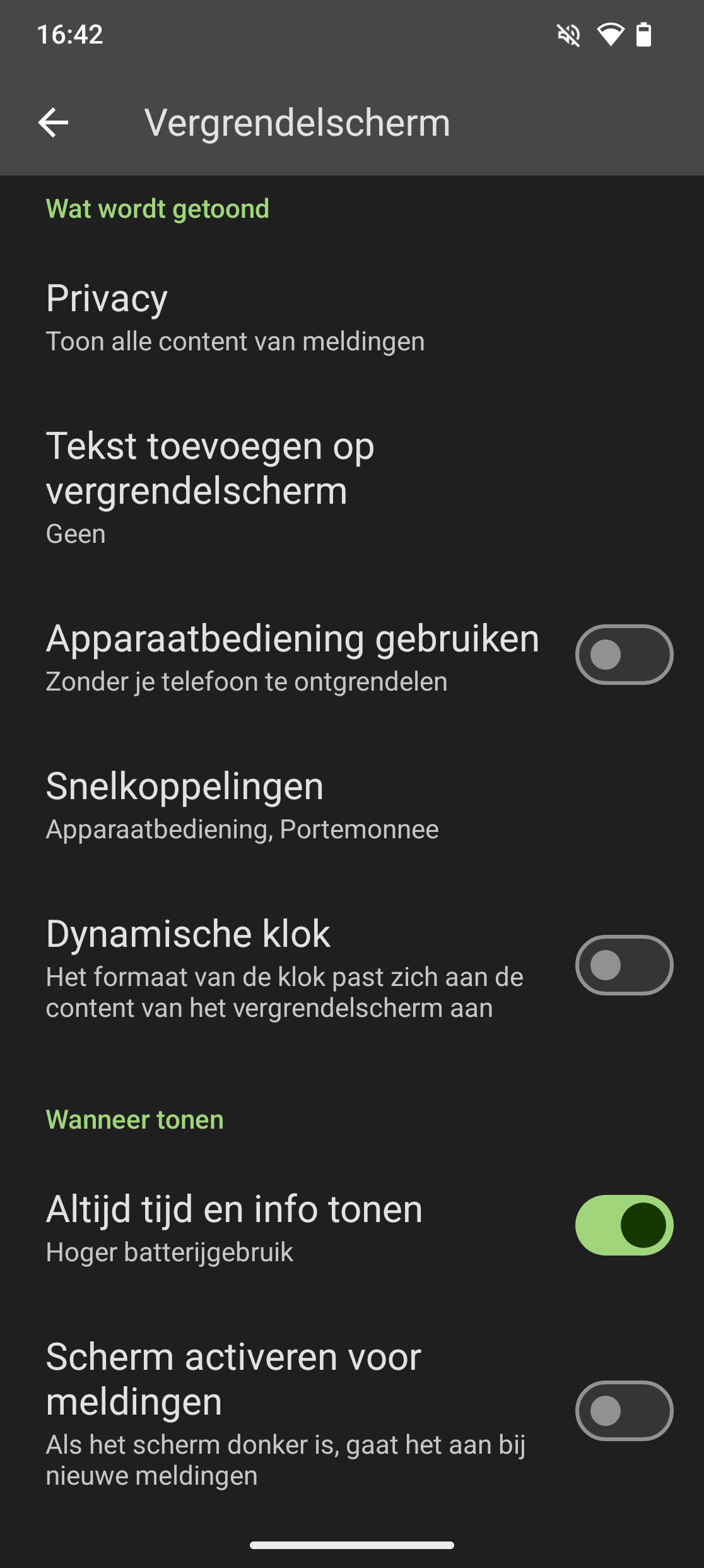Go back from Vergrendelscherm settings
The height and width of the screenshot is (1568, 704).
click(x=54, y=122)
